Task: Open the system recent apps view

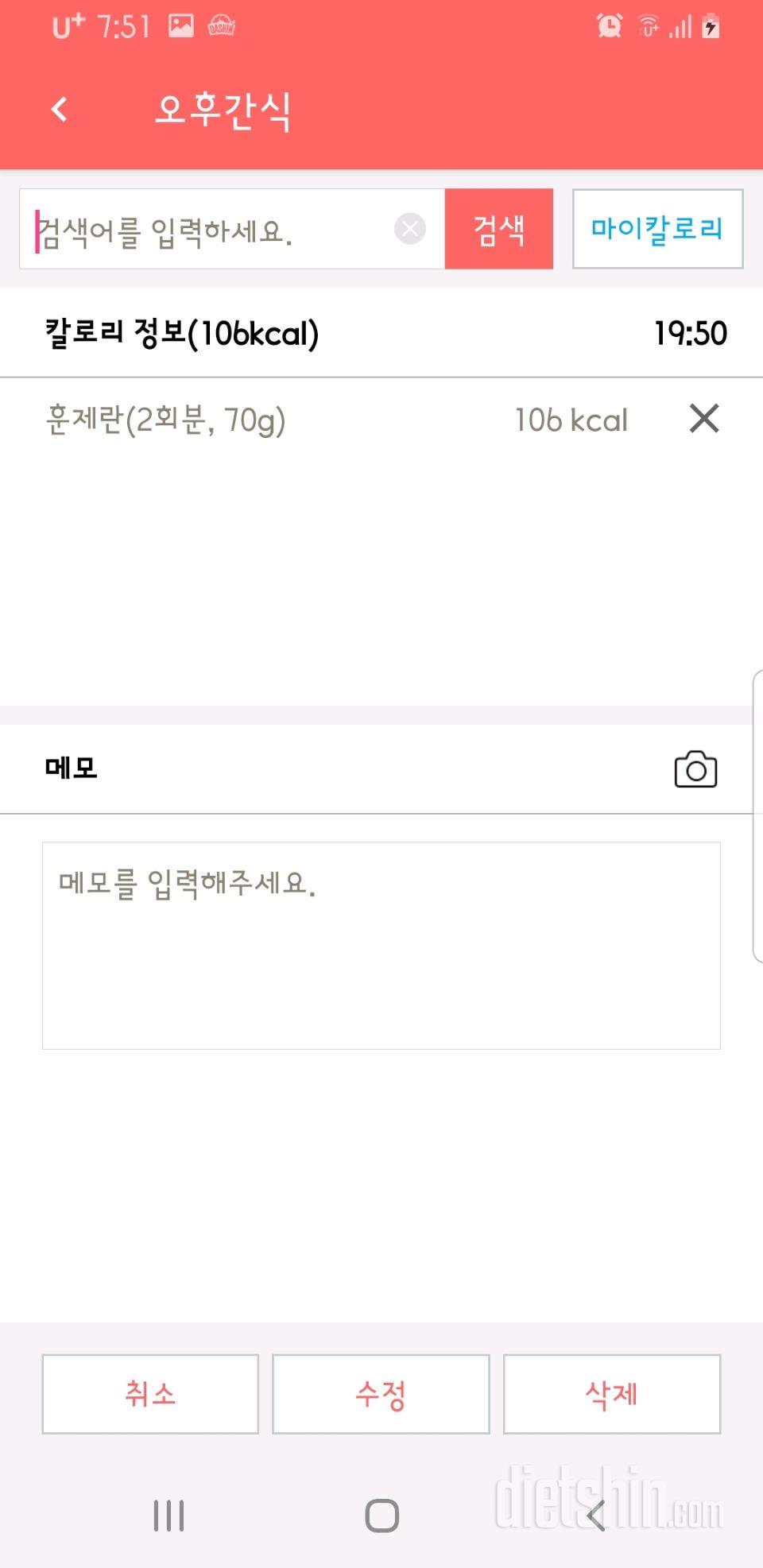Action: point(168,1516)
